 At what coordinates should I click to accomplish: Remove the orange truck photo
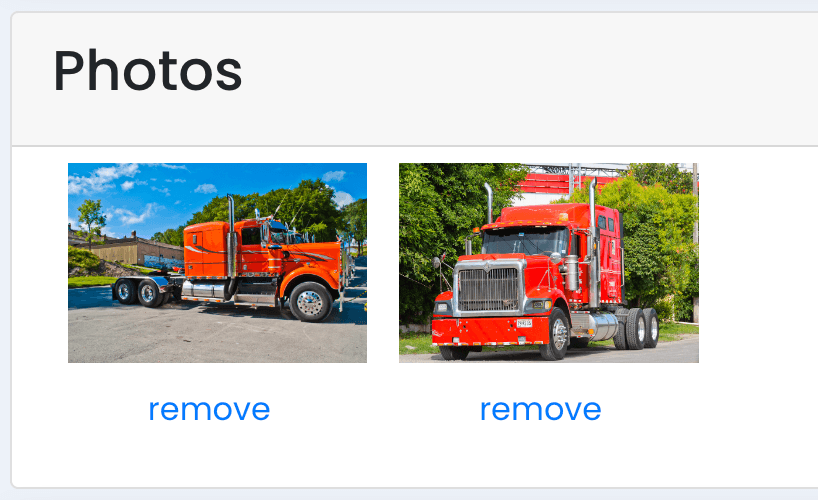pyautogui.click(x=209, y=409)
